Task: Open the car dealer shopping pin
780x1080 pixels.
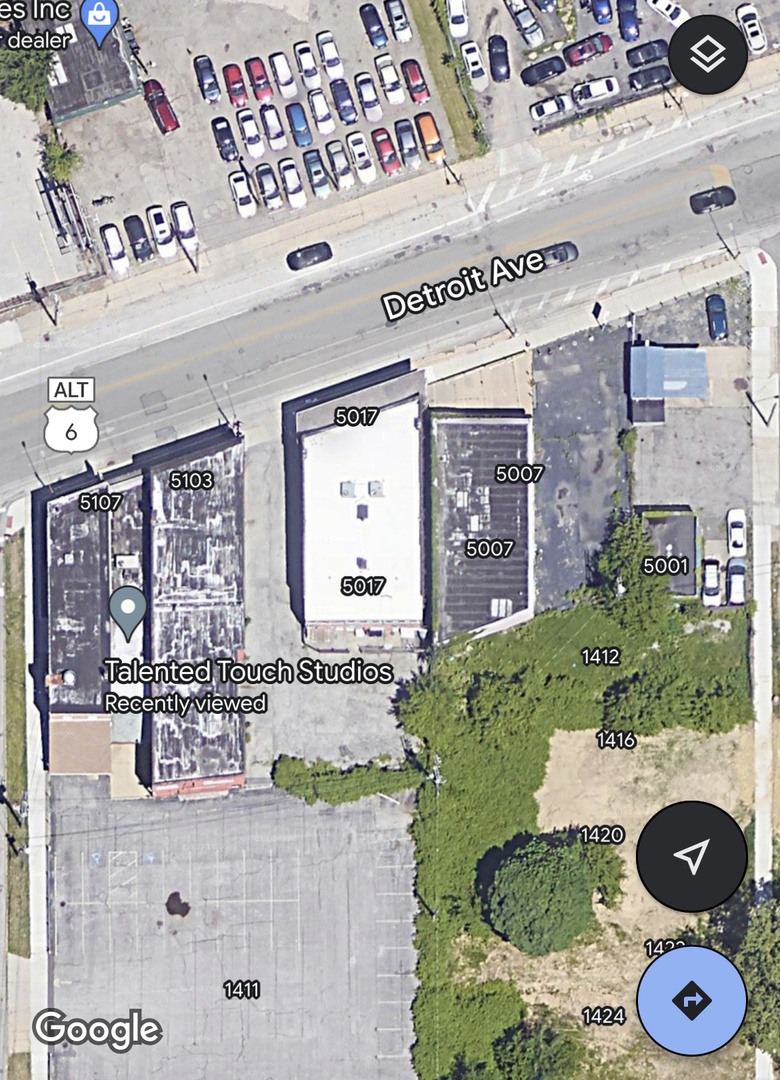Action: pyautogui.click(x=100, y=19)
